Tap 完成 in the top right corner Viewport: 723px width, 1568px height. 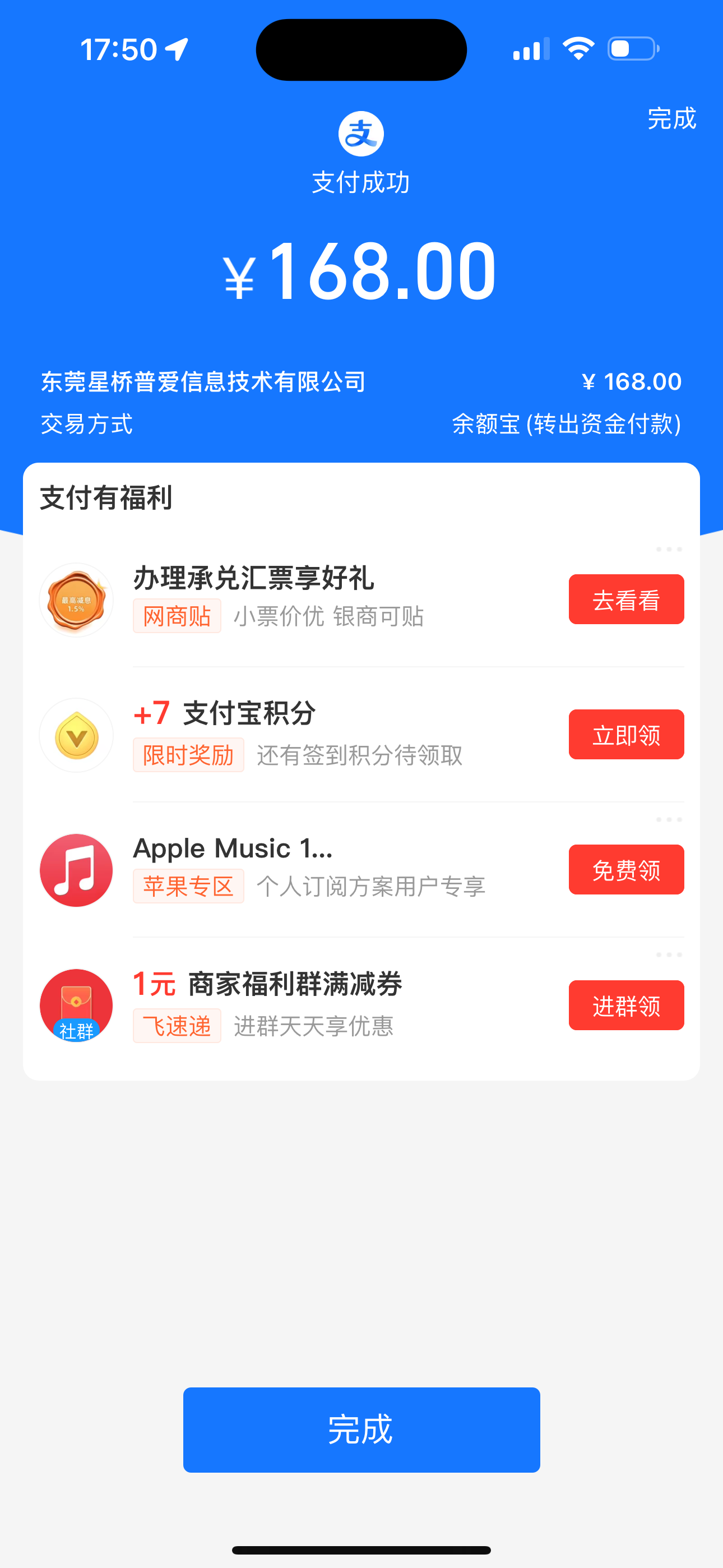point(671,119)
